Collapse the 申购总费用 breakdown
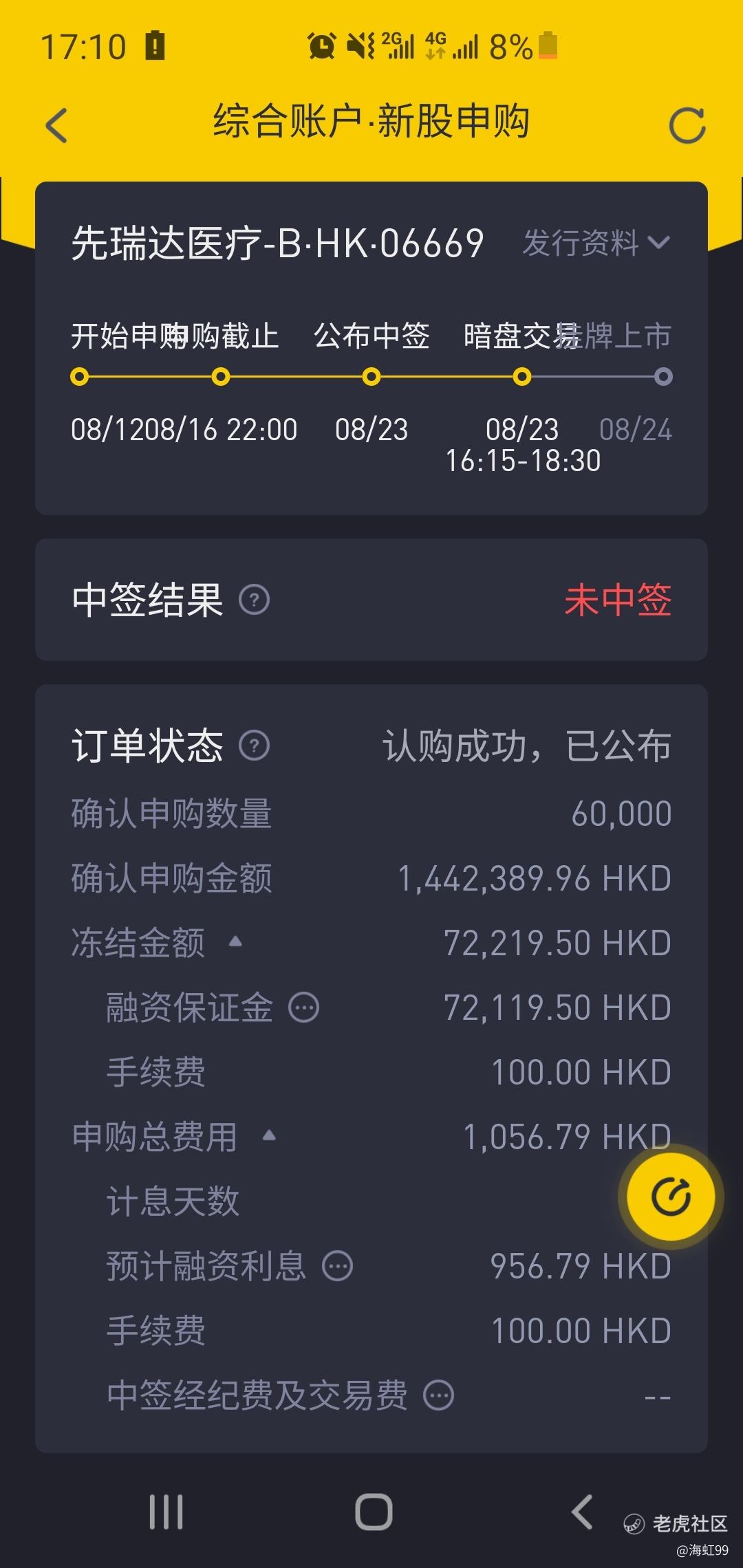The height and width of the screenshot is (1568, 743). tap(269, 1135)
